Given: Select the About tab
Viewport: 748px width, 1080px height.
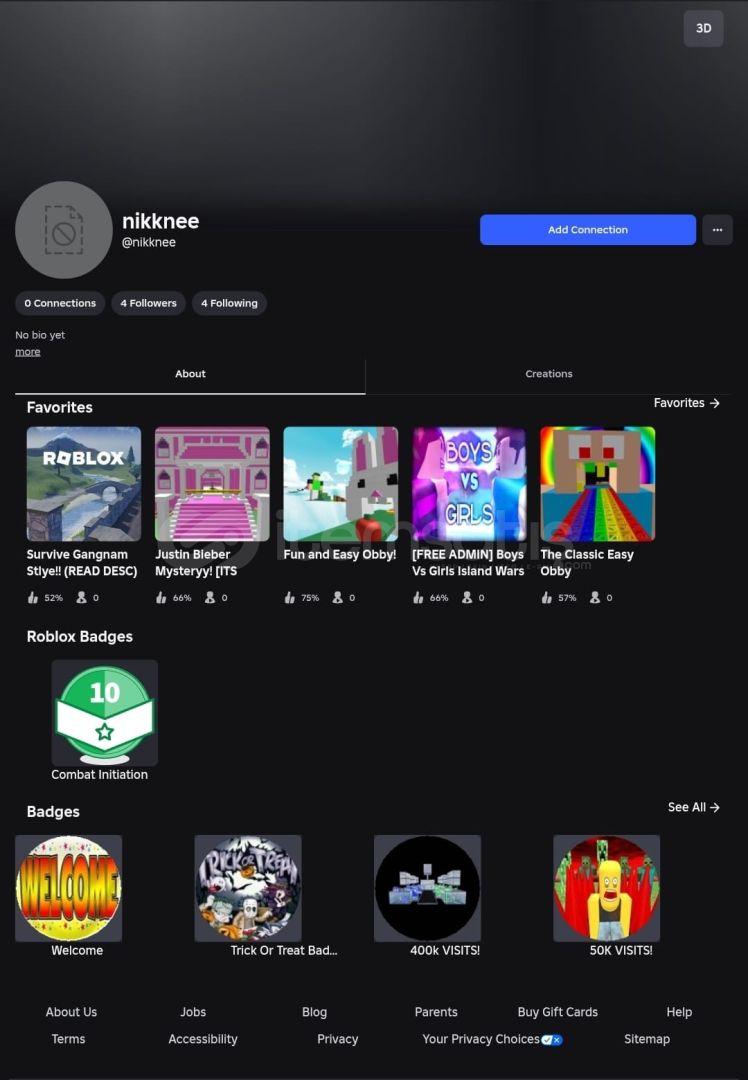Looking at the screenshot, I should tap(190, 374).
